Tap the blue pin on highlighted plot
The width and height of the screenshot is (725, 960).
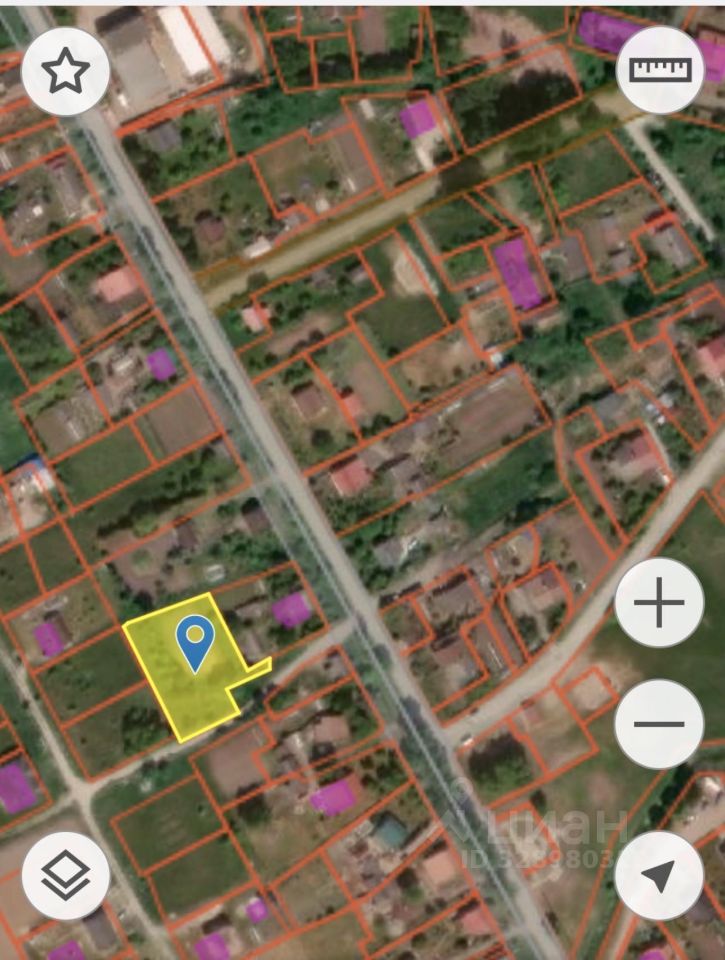tap(194, 641)
